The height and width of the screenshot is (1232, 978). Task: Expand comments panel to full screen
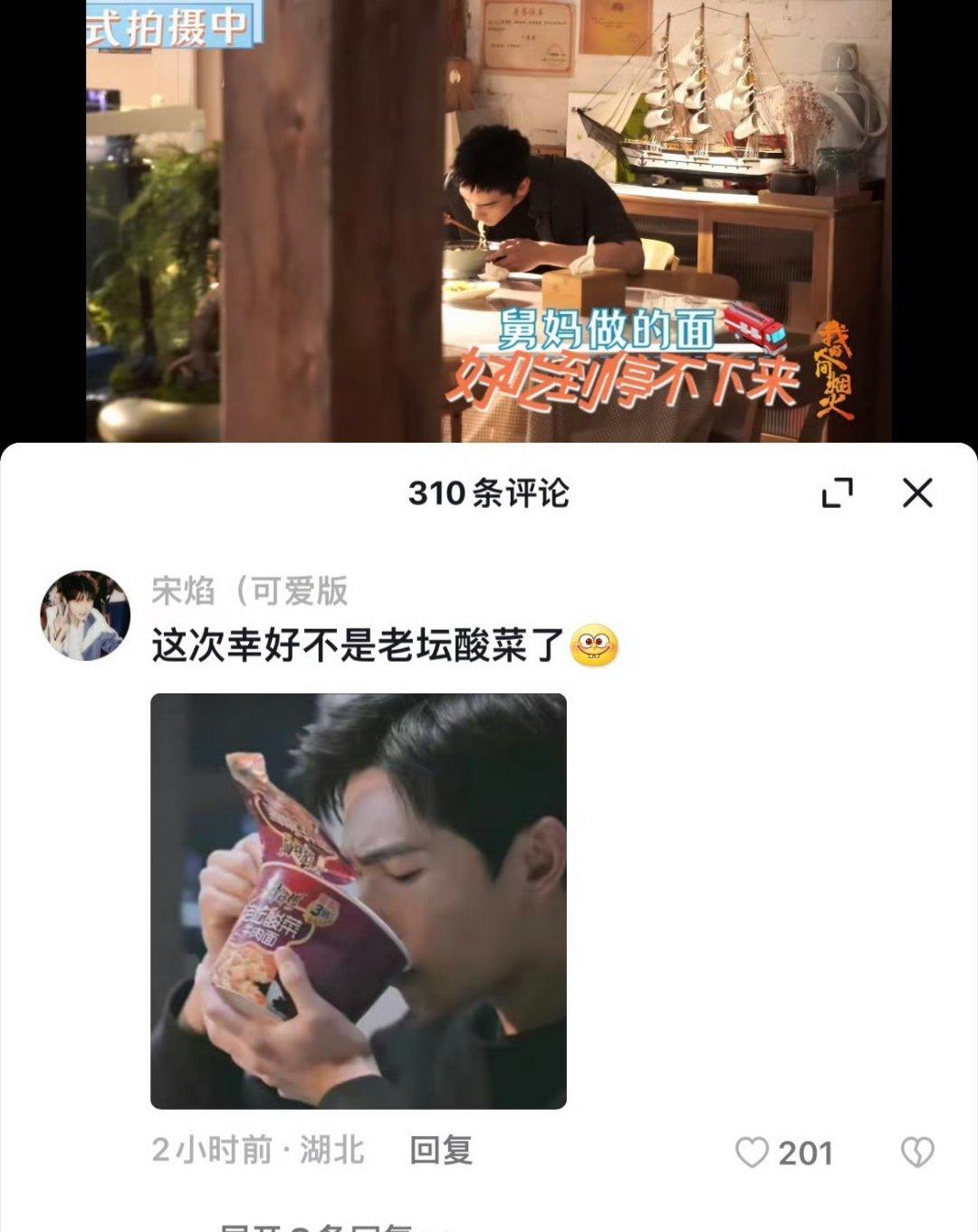click(837, 493)
